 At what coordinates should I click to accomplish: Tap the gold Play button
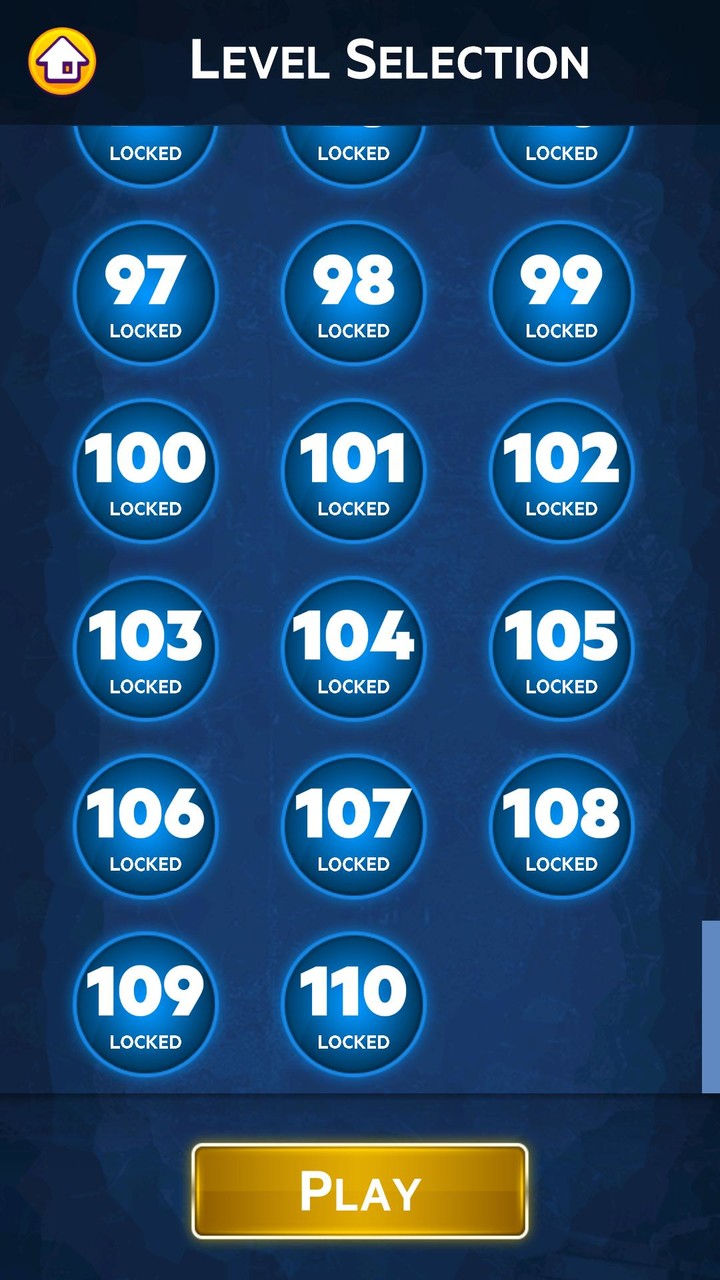click(x=360, y=1191)
